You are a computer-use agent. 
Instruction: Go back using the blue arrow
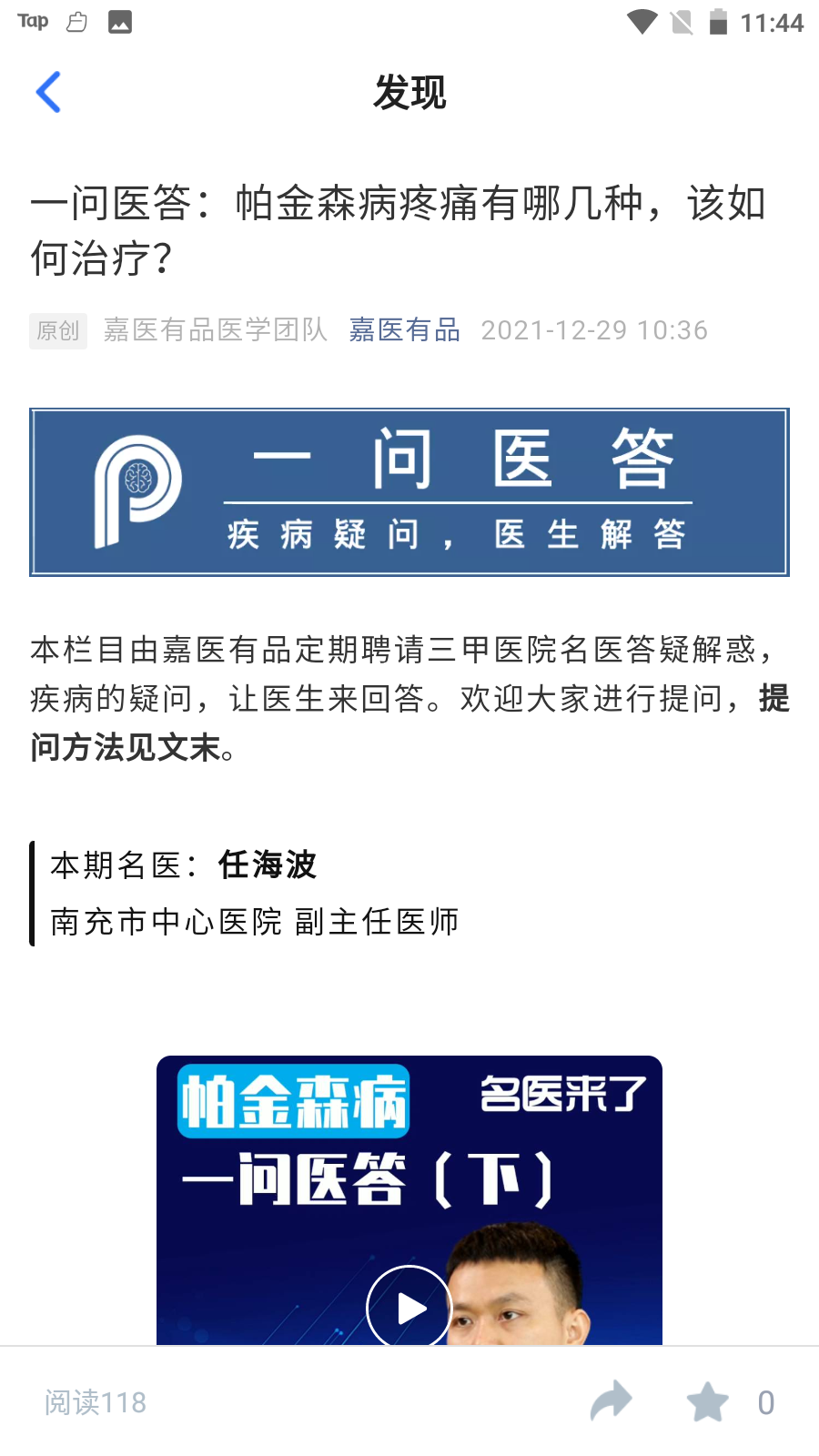click(48, 92)
